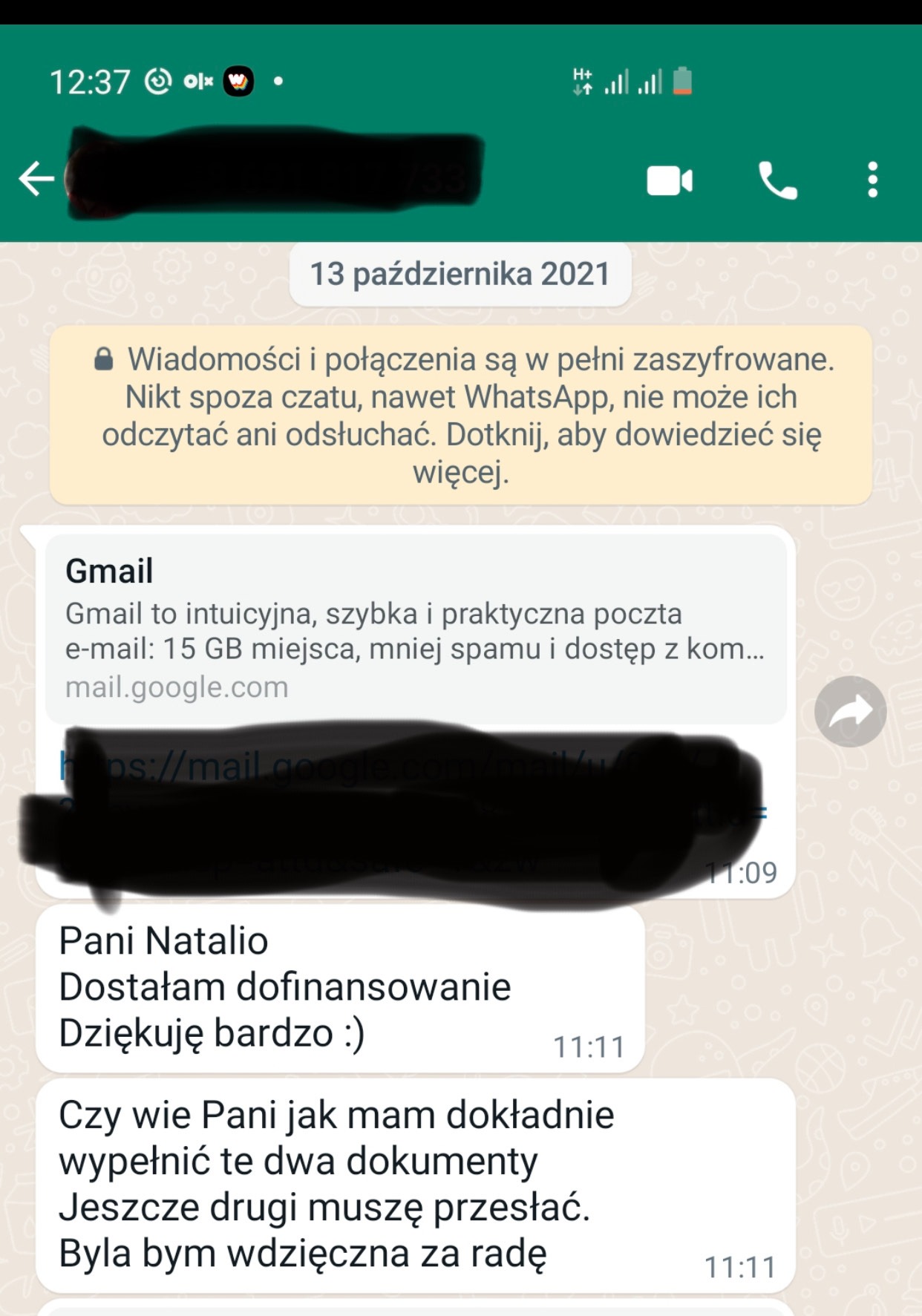The width and height of the screenshot is (922, 1316).
Task: Tap the WhatsApp notification icon in the status bar
Action: click(237, 79)
